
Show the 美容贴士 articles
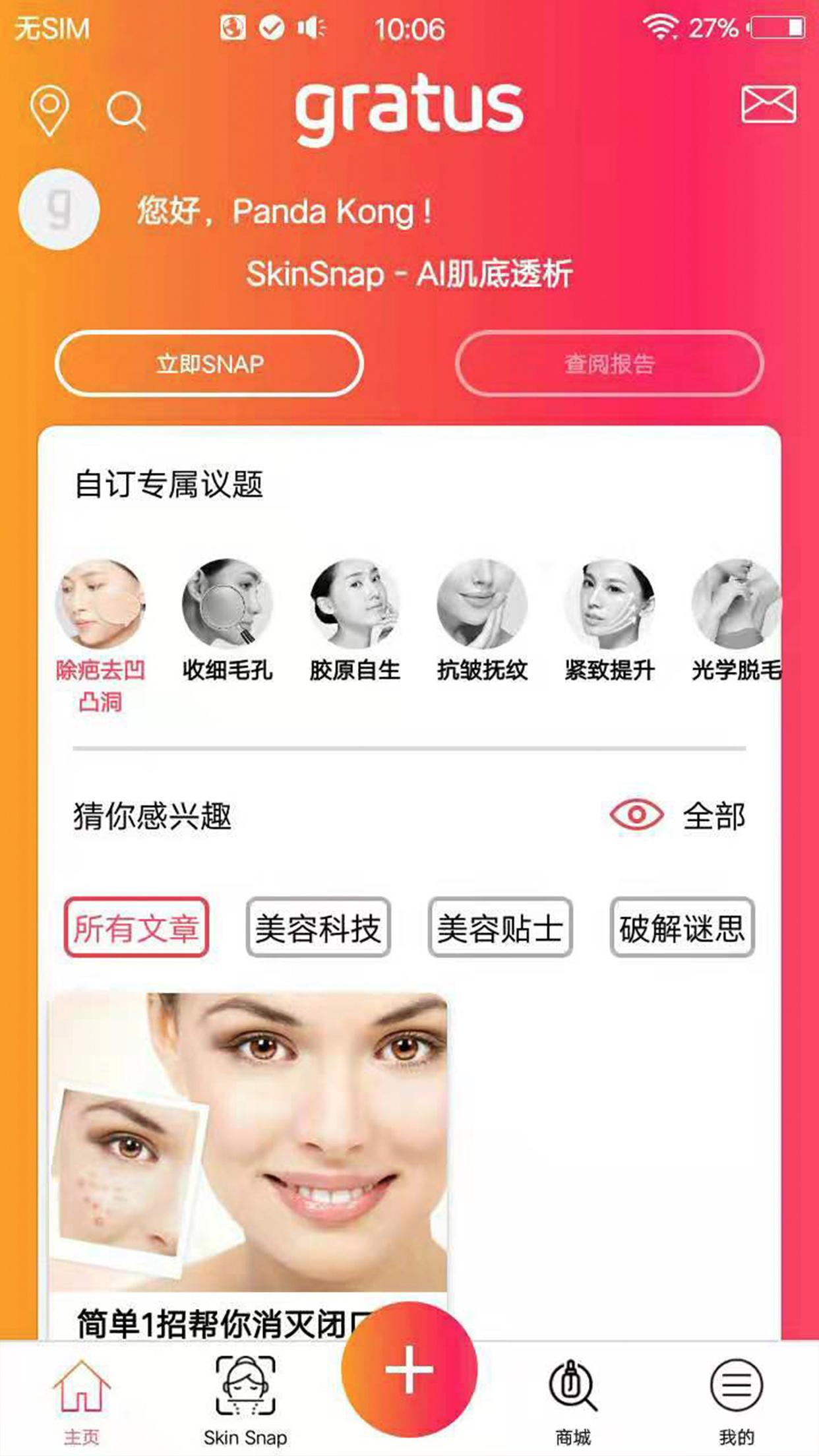click(501, 928)
